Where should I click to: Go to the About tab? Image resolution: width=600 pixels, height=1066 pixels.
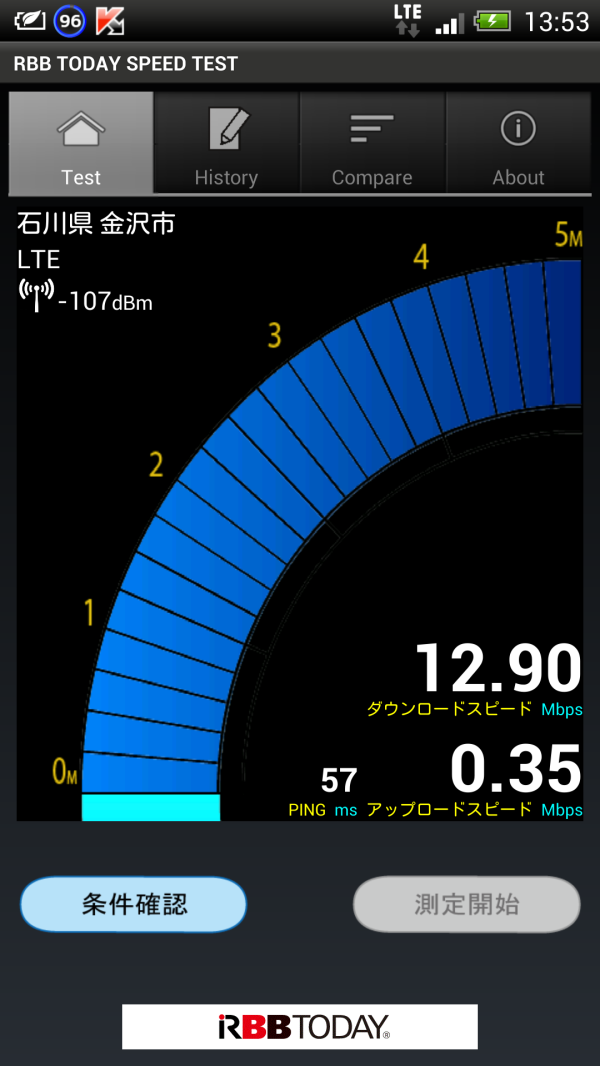pyautogui.click(x=518, y=143)
